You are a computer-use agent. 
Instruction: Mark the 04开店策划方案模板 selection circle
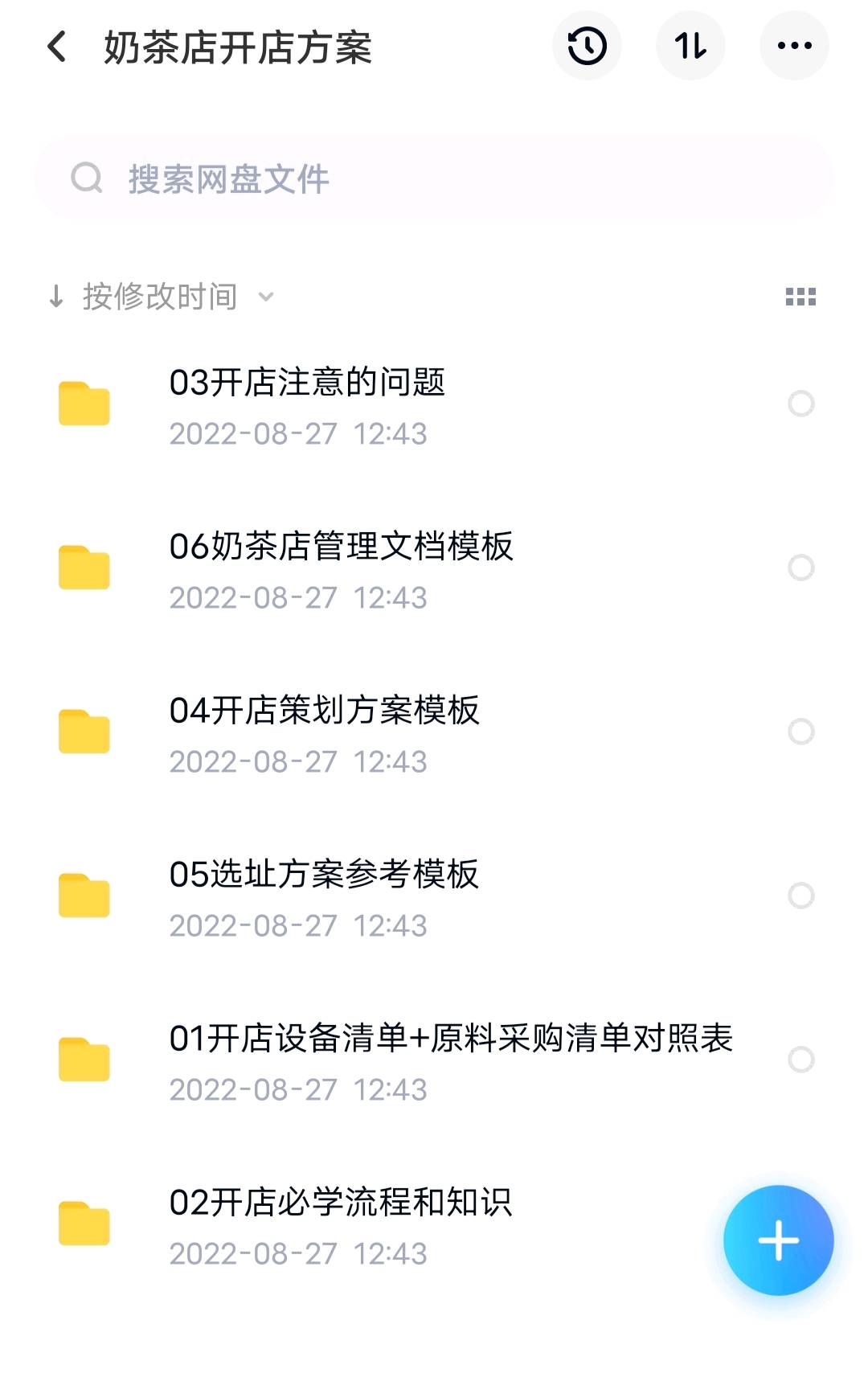pos(801,732)
